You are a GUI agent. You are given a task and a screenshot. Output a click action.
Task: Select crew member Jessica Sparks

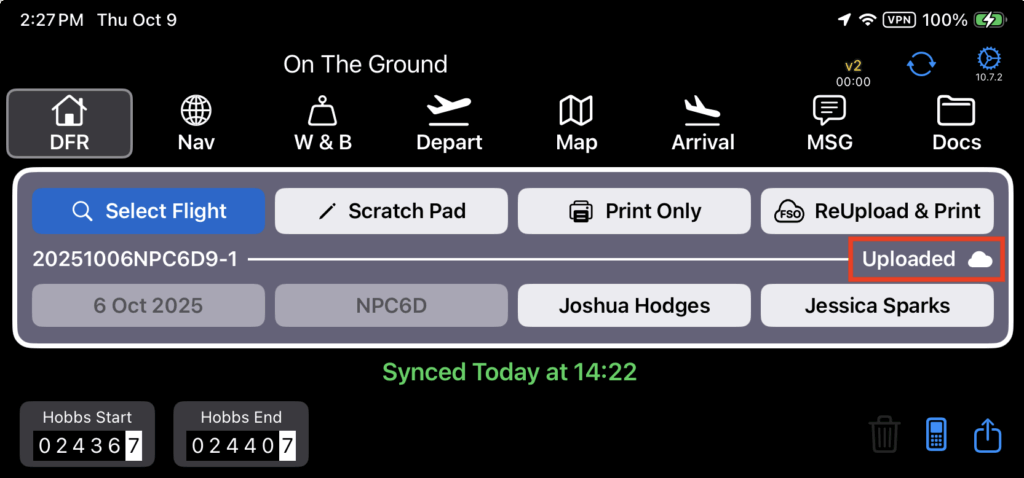(877, 305)
